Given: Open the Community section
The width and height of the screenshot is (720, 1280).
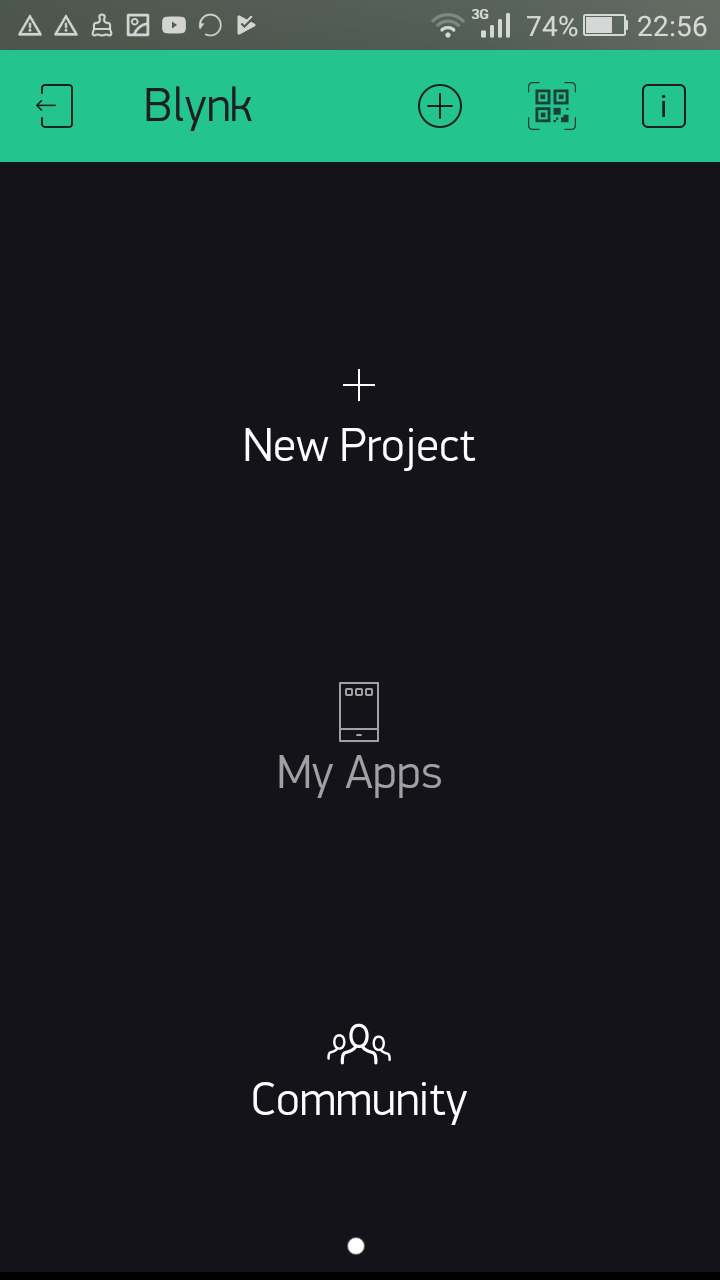Looking at the screenshot, I should click(x=359, y=1074).
